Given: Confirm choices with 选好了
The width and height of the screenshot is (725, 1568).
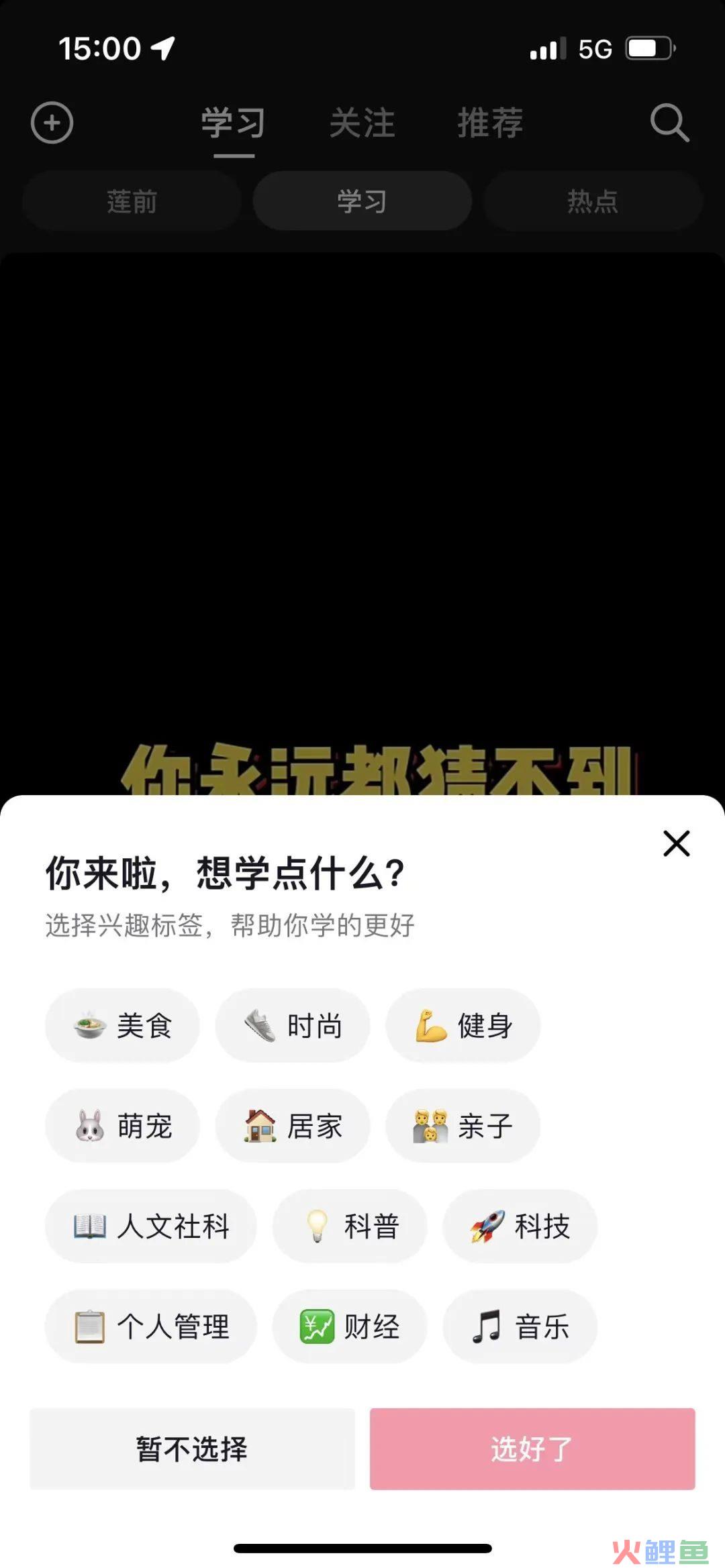Looking at the screenshot, I should (532, 1449).
